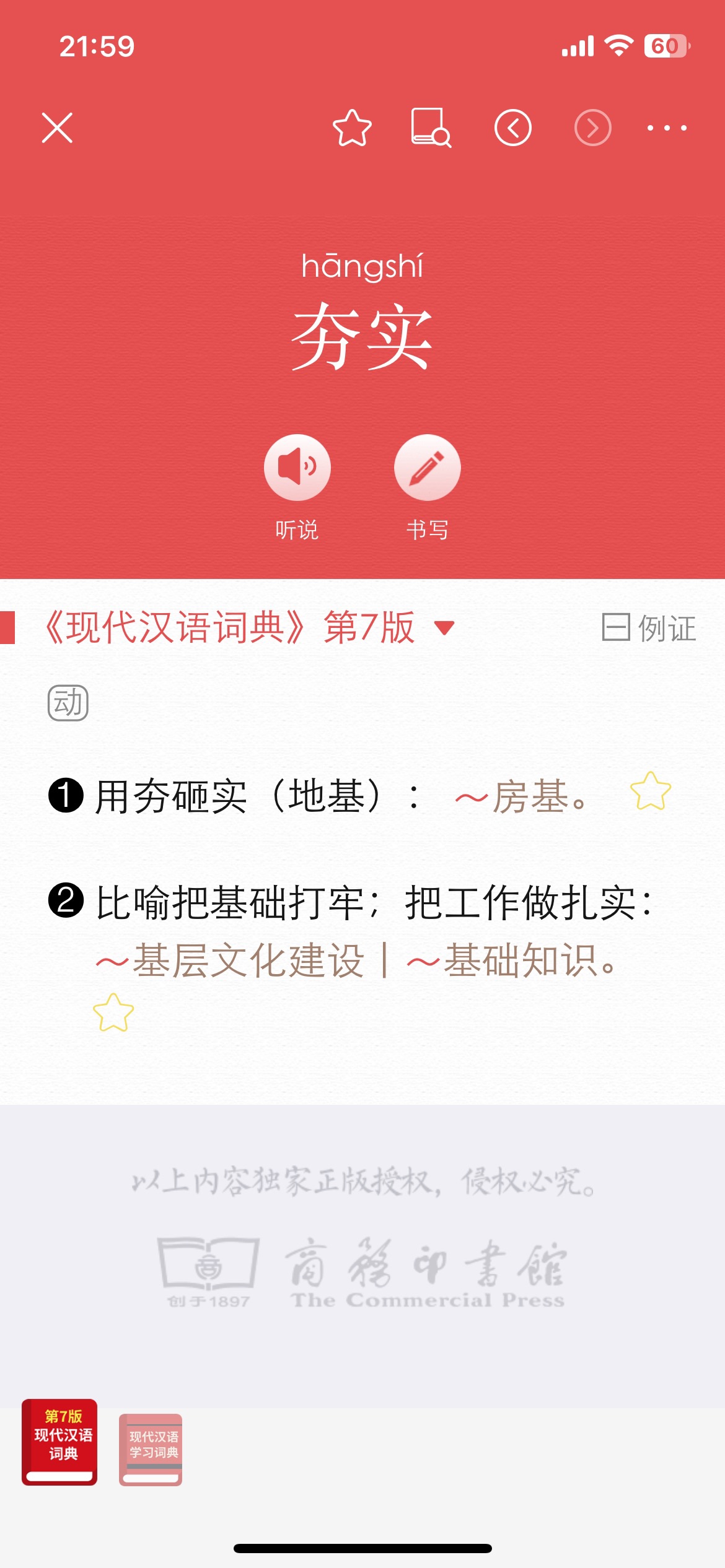Add 夯实 to favorites with star

coord(352,128)
